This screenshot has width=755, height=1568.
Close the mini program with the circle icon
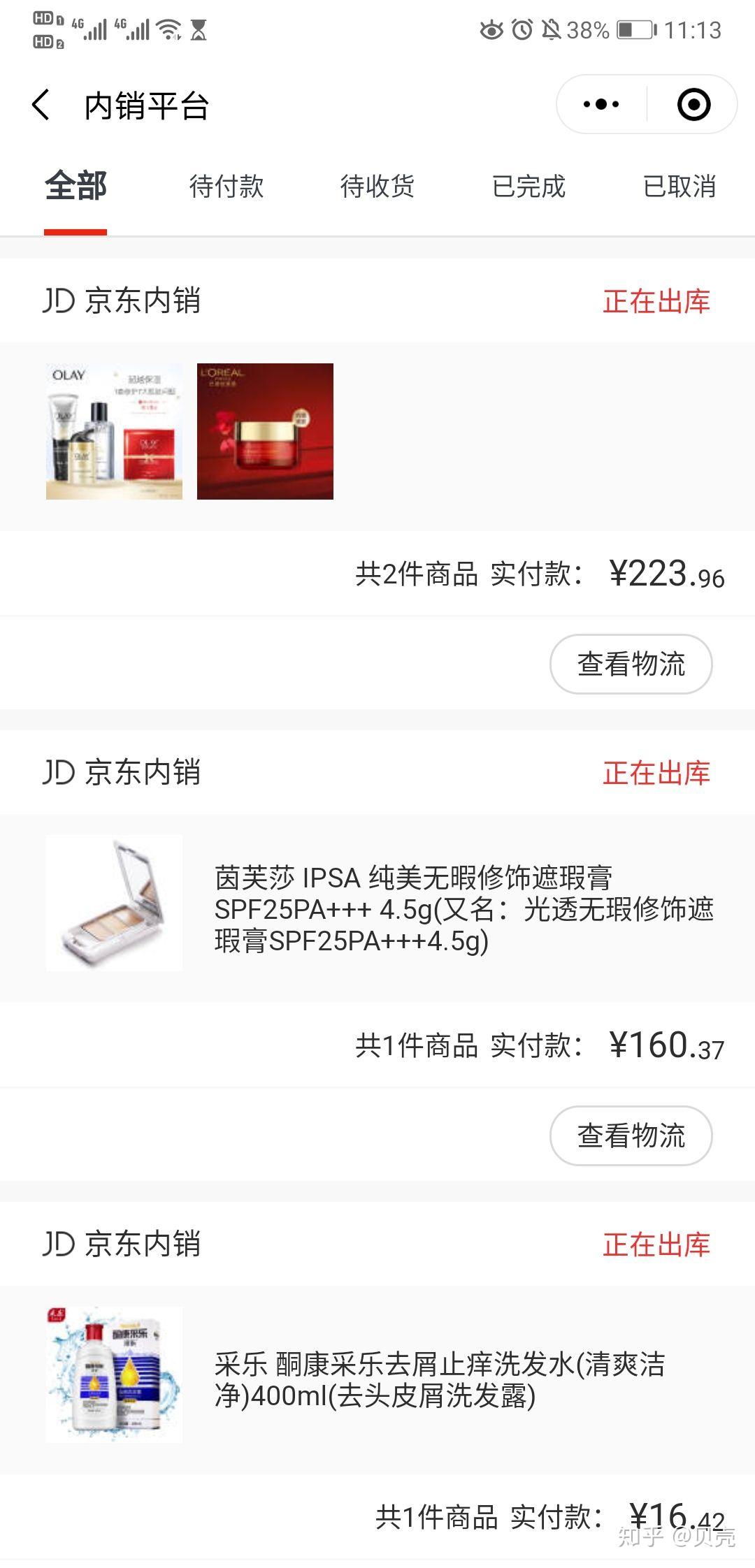click(693, 105)
